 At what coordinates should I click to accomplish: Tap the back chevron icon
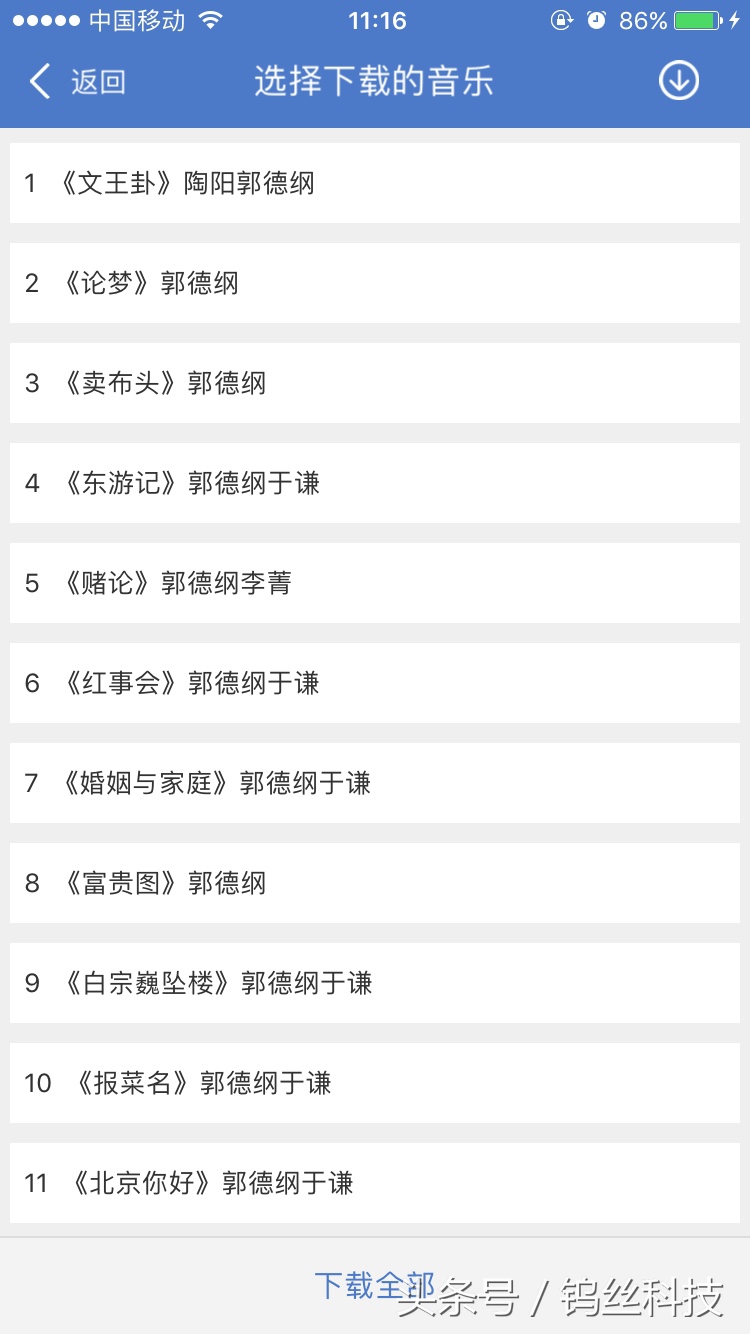click(40, 80)
